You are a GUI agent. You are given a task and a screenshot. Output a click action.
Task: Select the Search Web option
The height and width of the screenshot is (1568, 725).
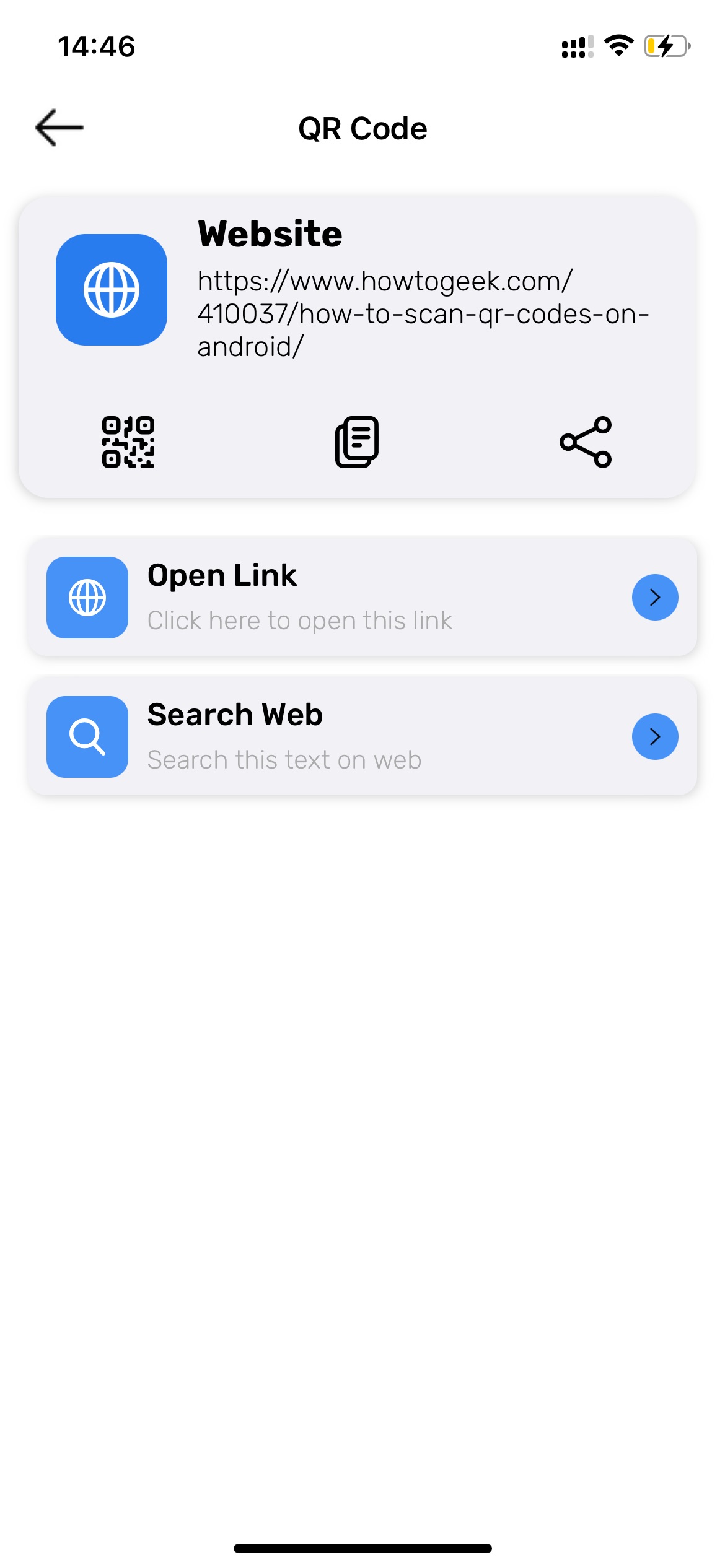pos(362,736)
